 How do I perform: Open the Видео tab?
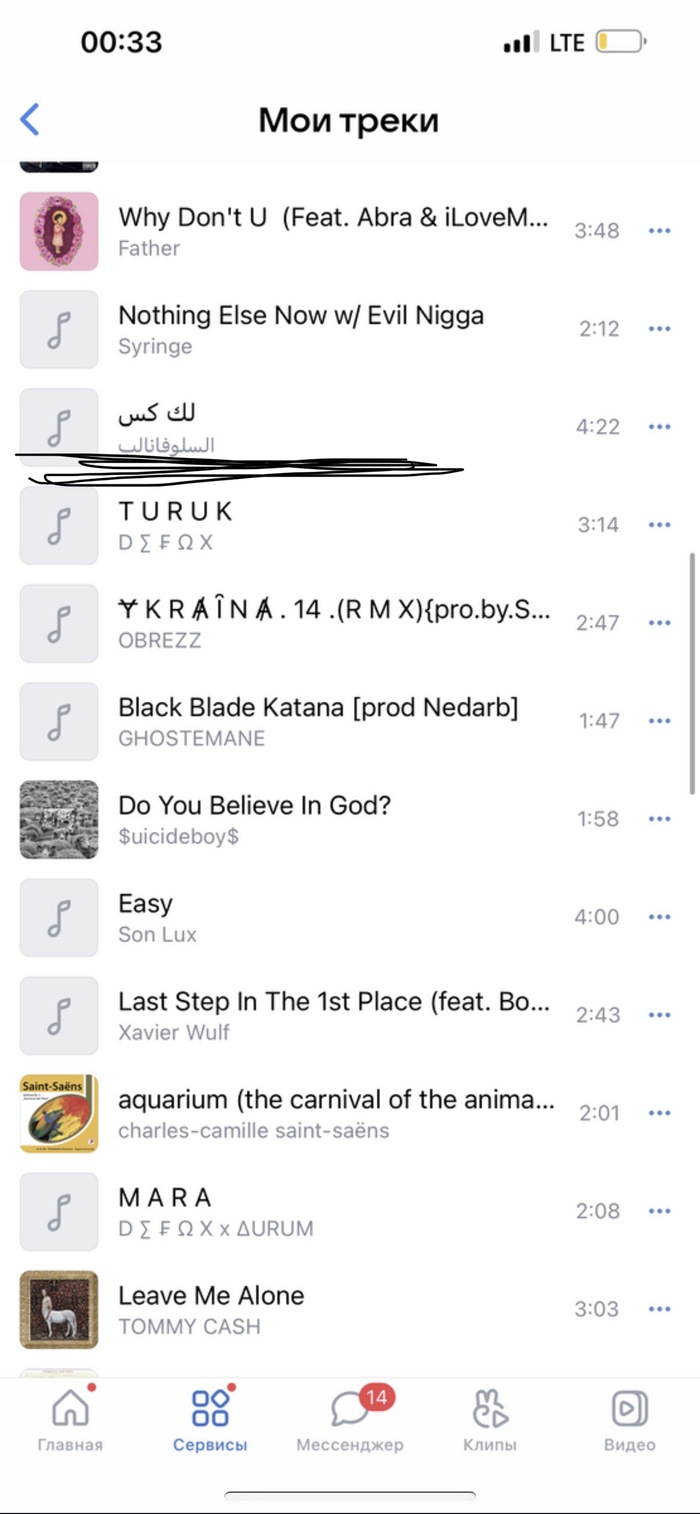click(630, 1420)
